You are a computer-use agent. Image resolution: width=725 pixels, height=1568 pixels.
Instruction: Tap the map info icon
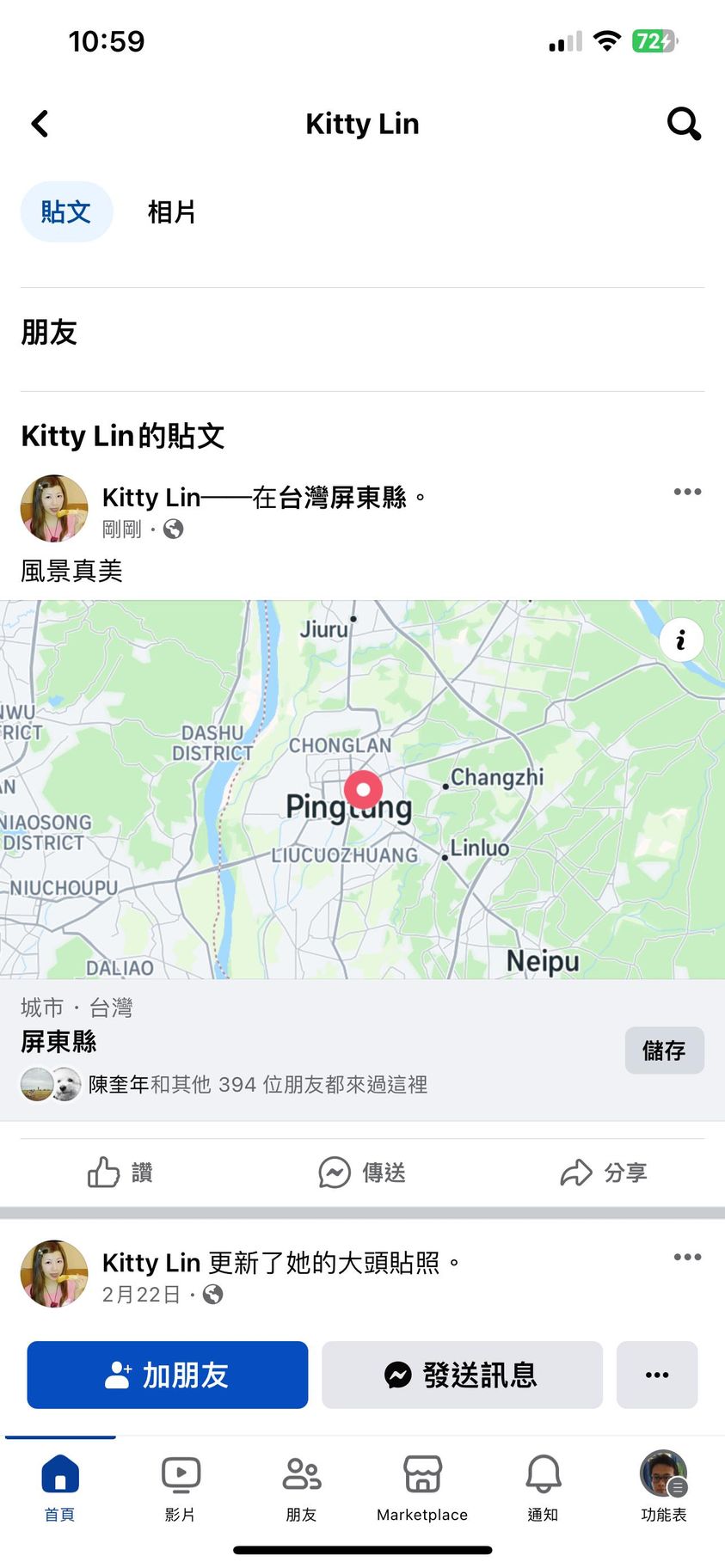coord(681,640)
